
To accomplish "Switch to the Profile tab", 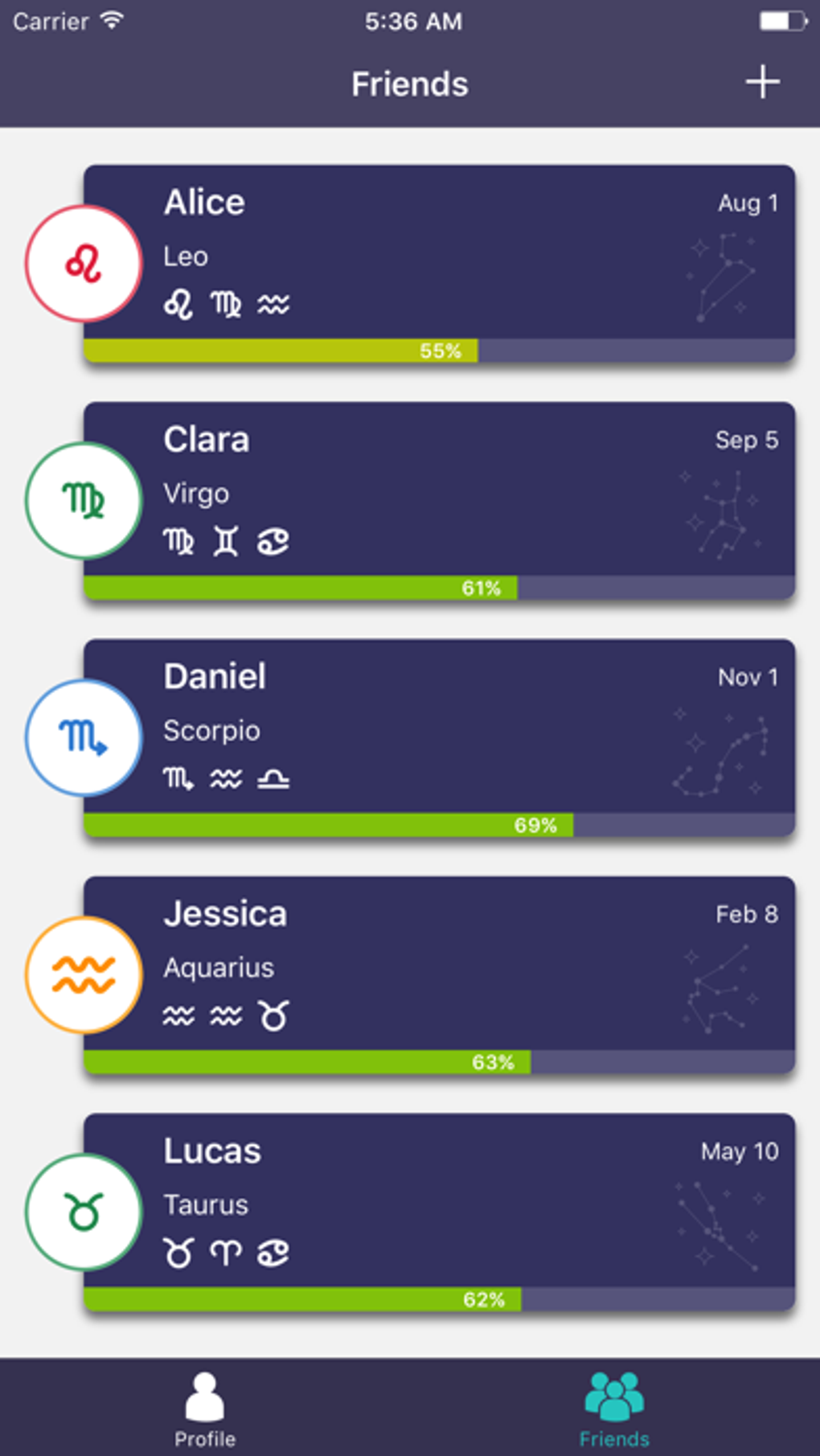I will 205,1409.
